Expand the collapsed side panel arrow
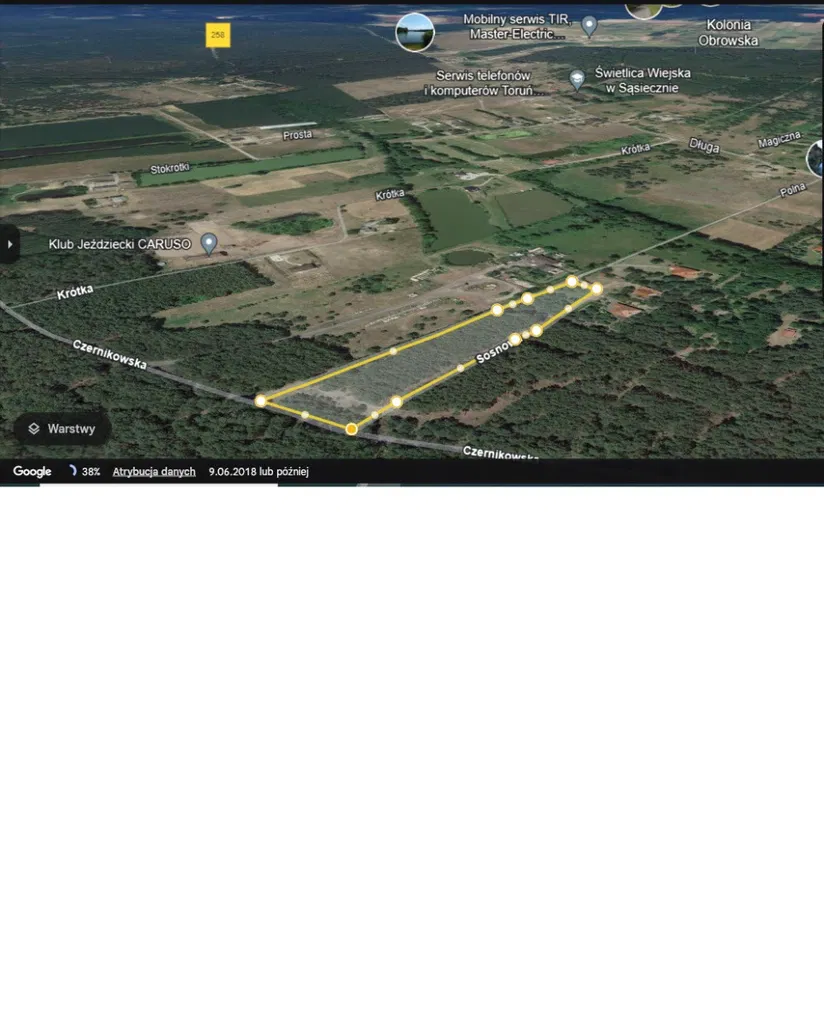 tap(10, 244)
